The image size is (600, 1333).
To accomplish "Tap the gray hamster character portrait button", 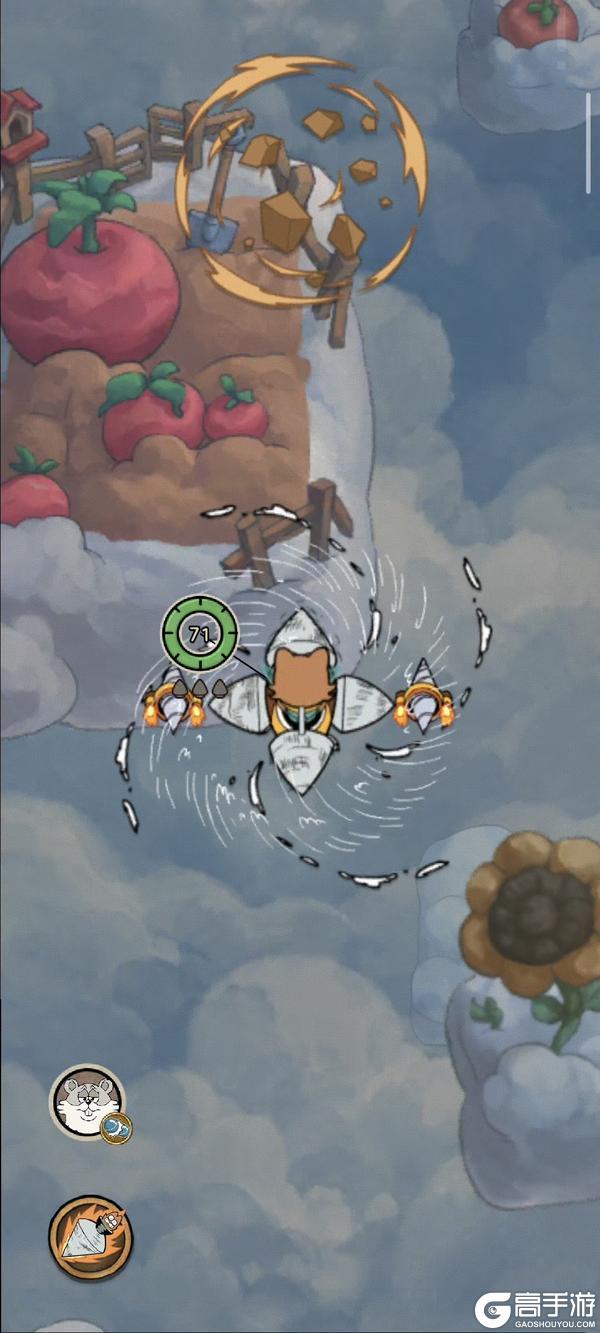I will click(x=88, y=1100).
